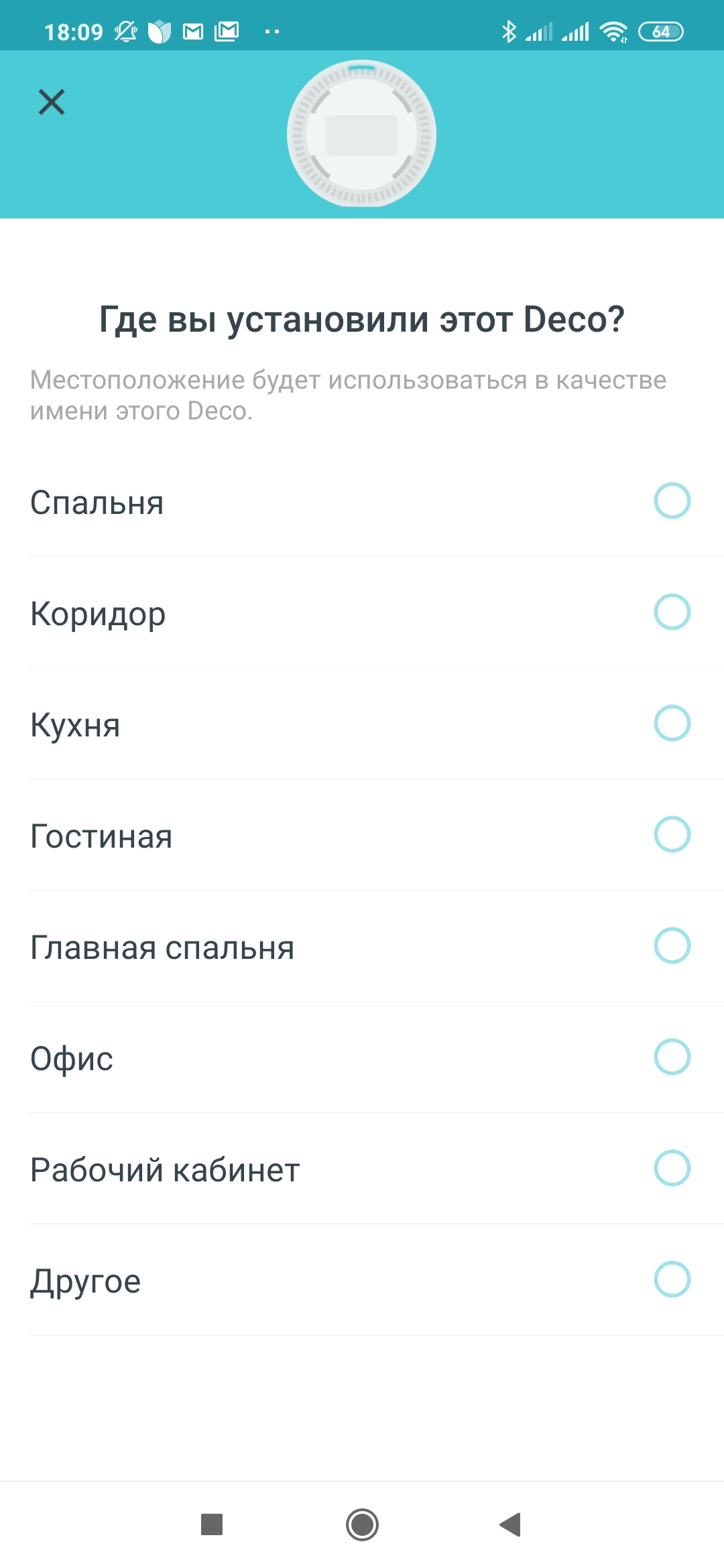Select the Гостиная radio option
The width and height of the screenshot is (724, 1568).
click(672, 834)
